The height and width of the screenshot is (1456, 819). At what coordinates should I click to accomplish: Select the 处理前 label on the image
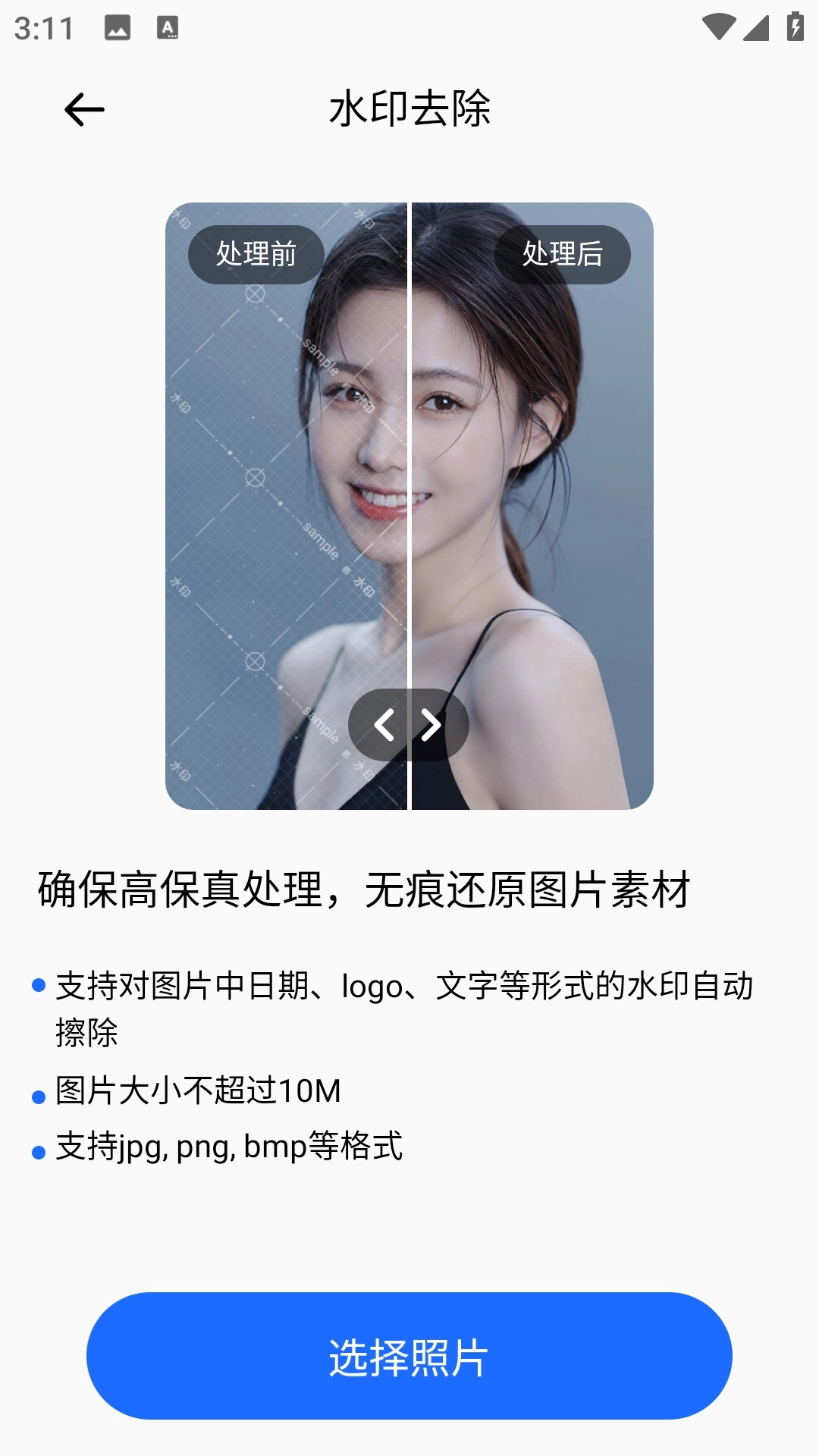coord(255,254)
